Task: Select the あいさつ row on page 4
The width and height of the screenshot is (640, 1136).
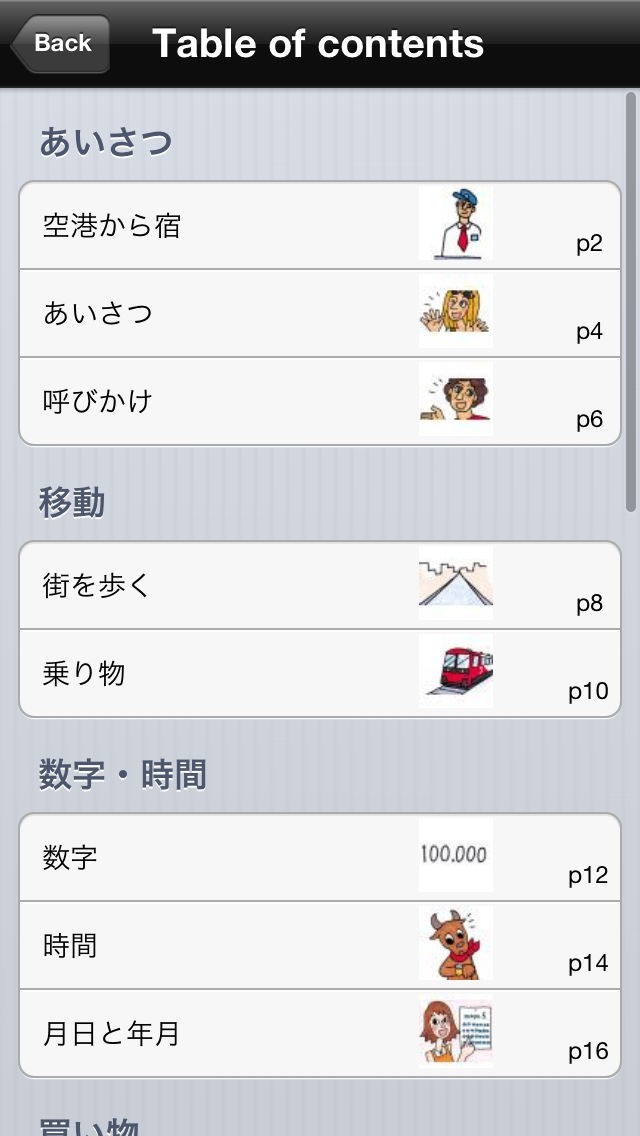Action: coord(320,314)
